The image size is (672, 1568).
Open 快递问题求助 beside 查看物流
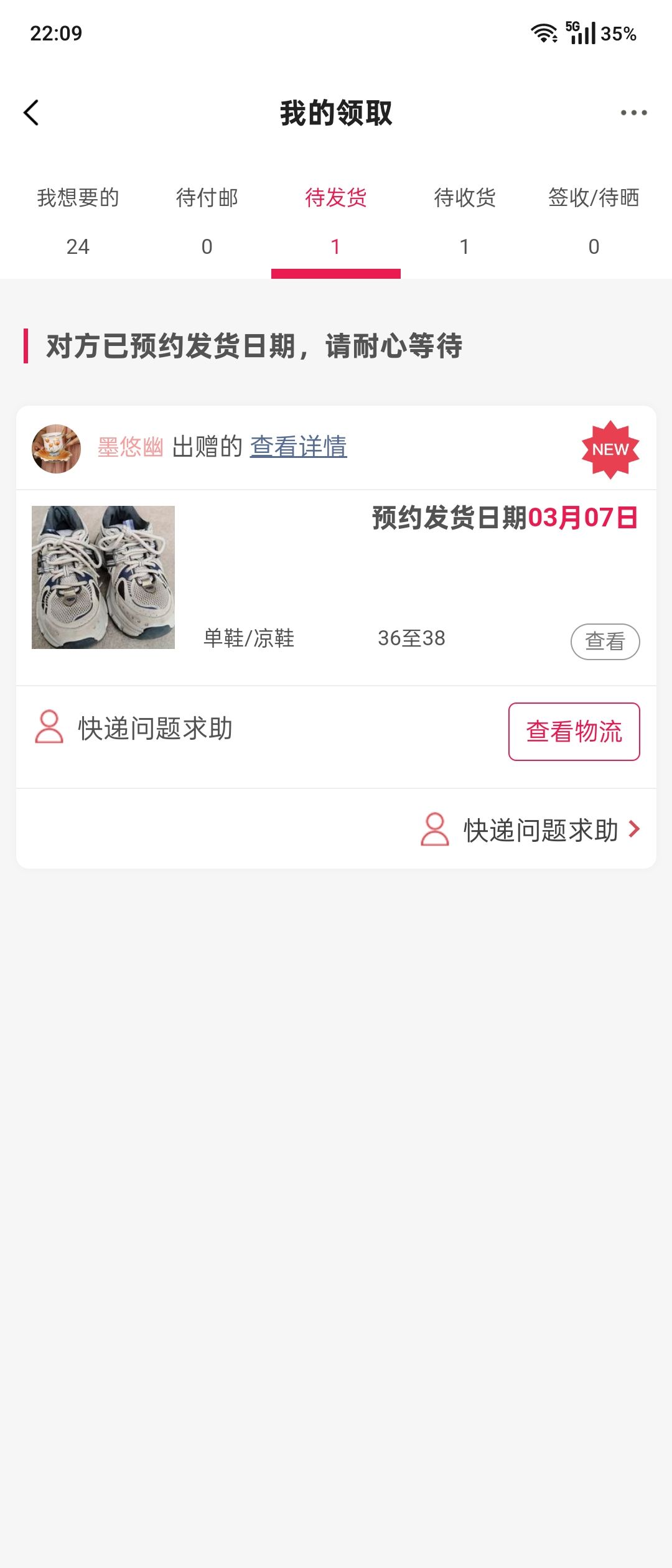pyautogui.click(x=134, y=728)
